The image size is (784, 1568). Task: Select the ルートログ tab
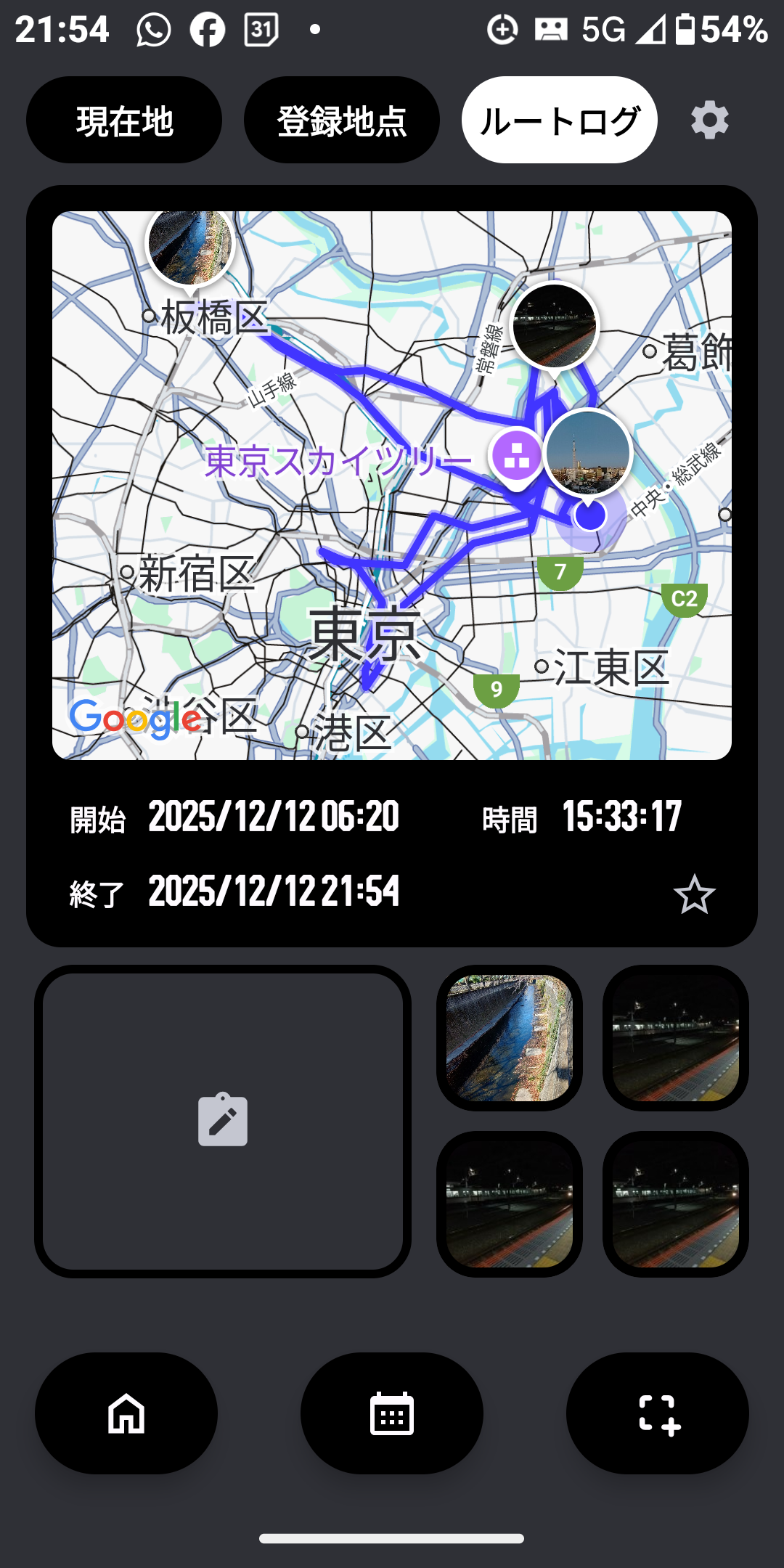click(560, 120)
